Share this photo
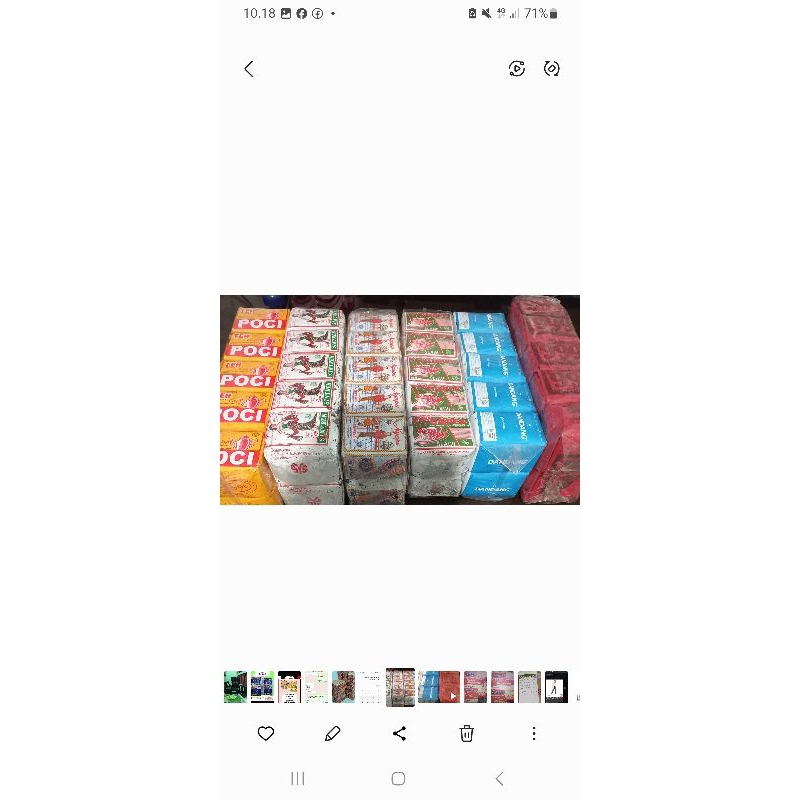Screen dimensions: 800x800 point(400,733)
